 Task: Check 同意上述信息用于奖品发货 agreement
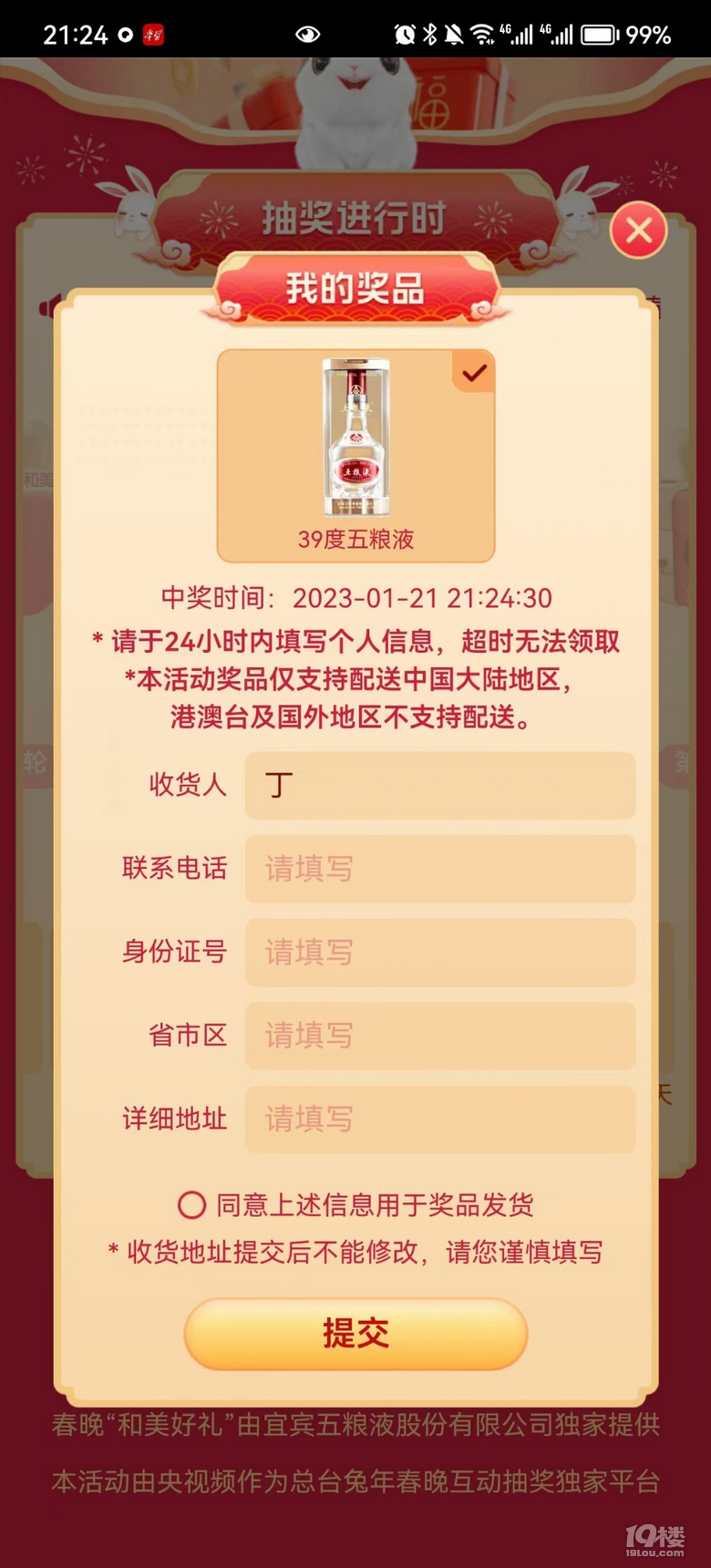(x=191, y=1205)
